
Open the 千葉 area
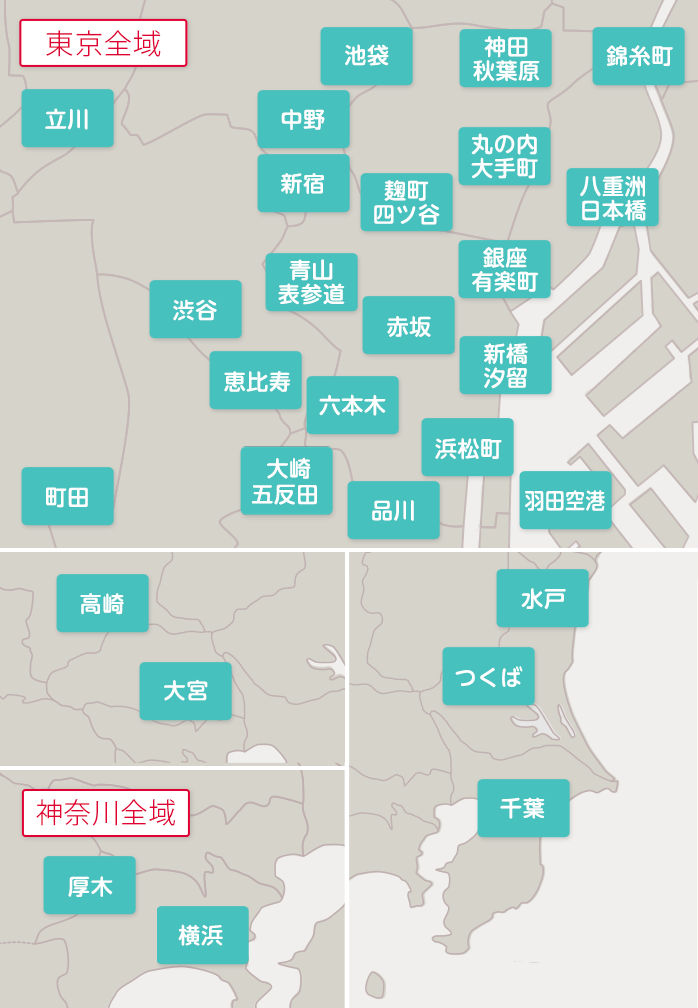tap(523, 808)
